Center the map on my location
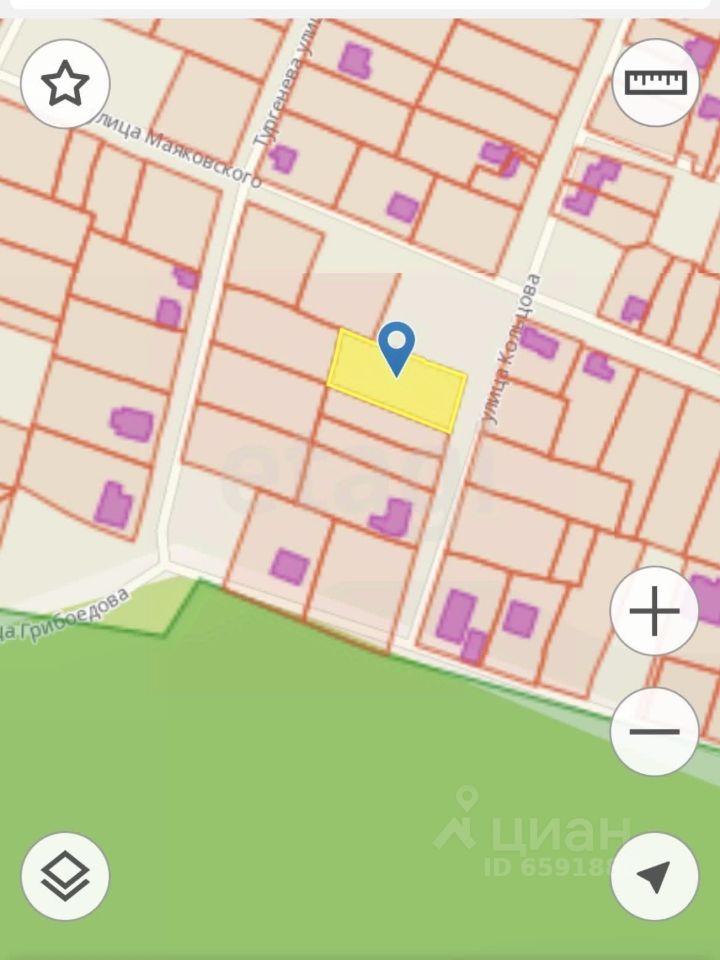This screenshot has height=960, width=720. (654, 876)
